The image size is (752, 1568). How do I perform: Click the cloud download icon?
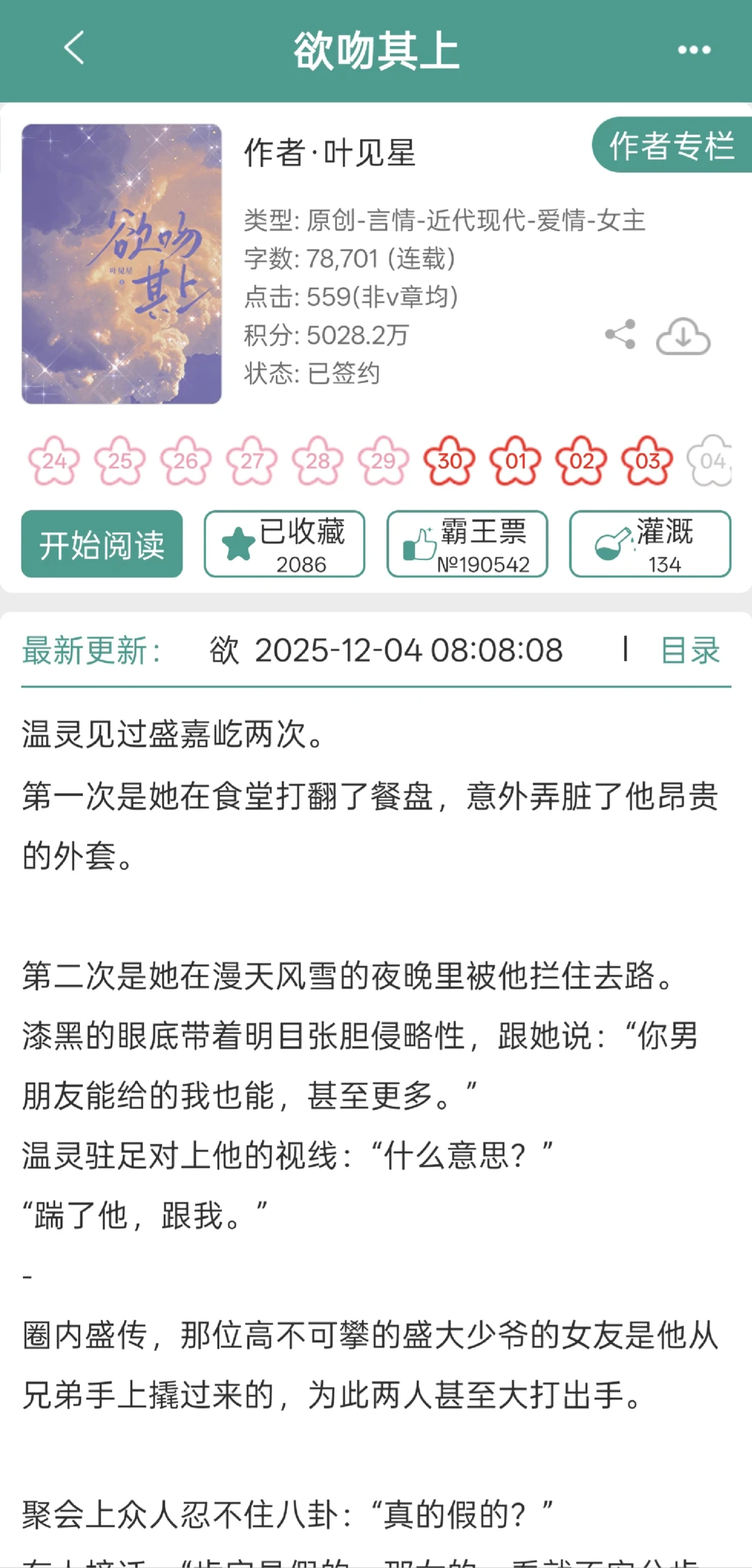click(x=681, y=335)
